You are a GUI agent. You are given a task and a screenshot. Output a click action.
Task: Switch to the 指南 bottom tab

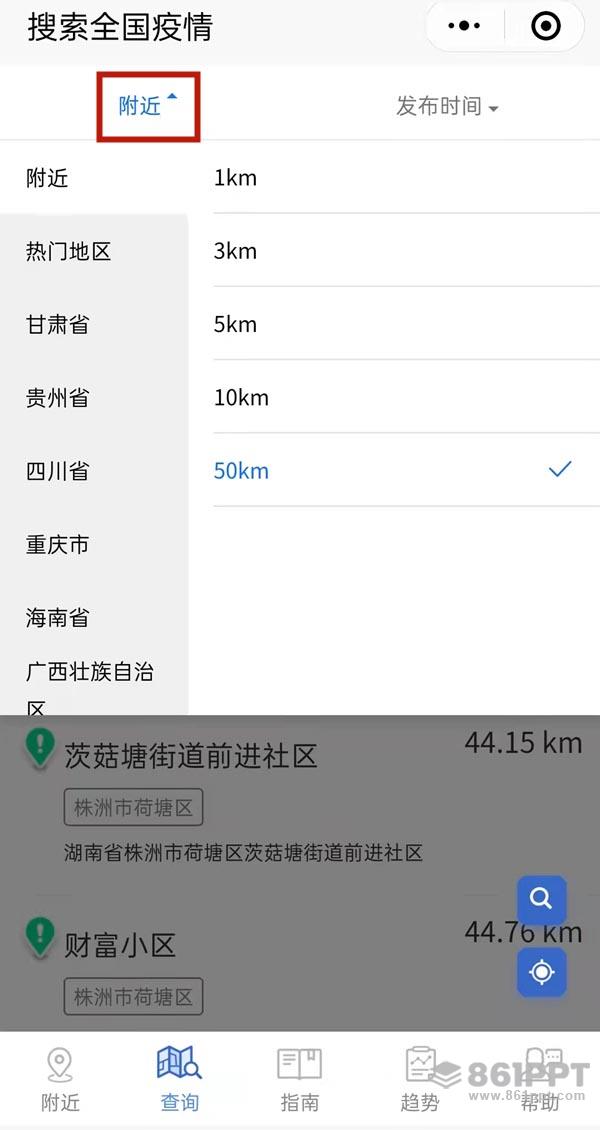tap(299, 1080)
